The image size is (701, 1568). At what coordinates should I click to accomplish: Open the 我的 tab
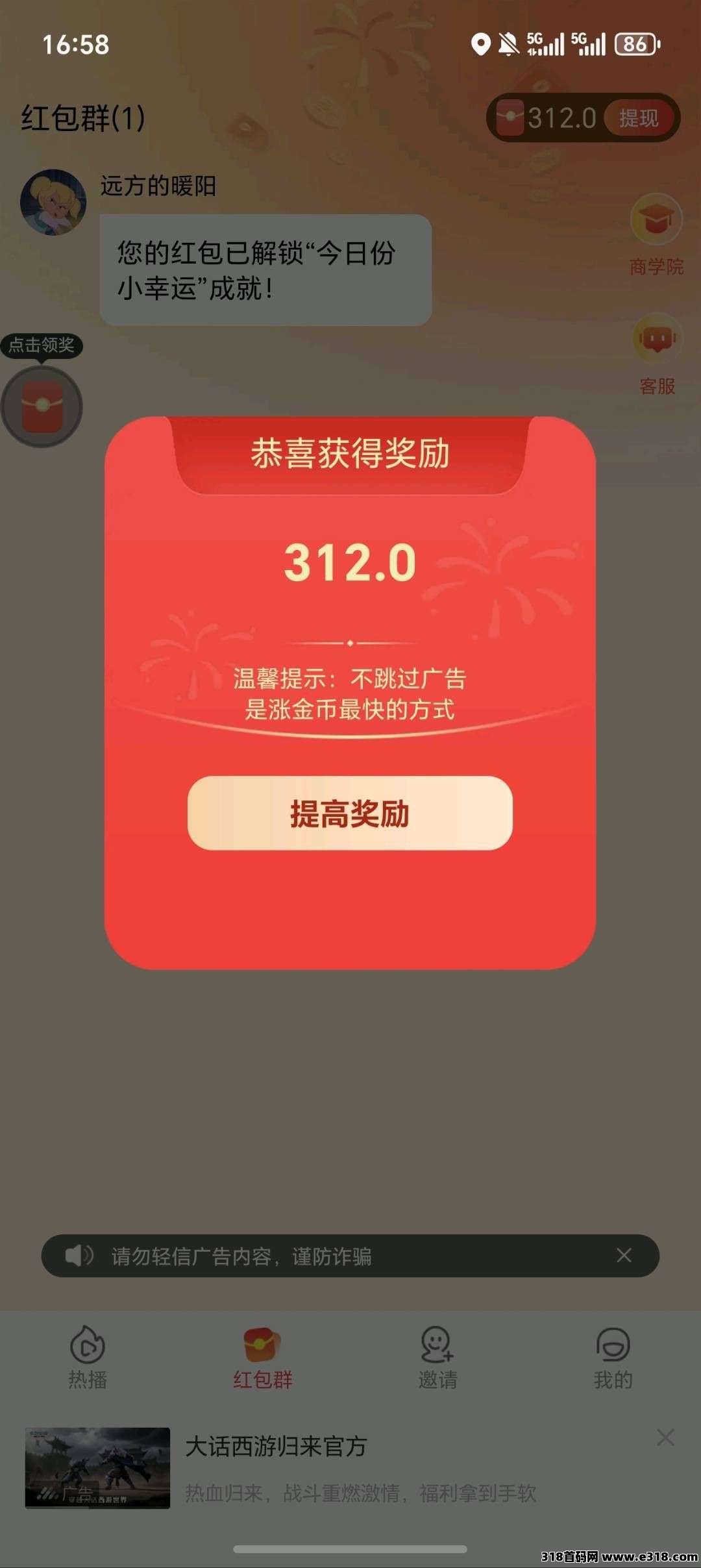pyautogui.click(x=613, y=1357)
